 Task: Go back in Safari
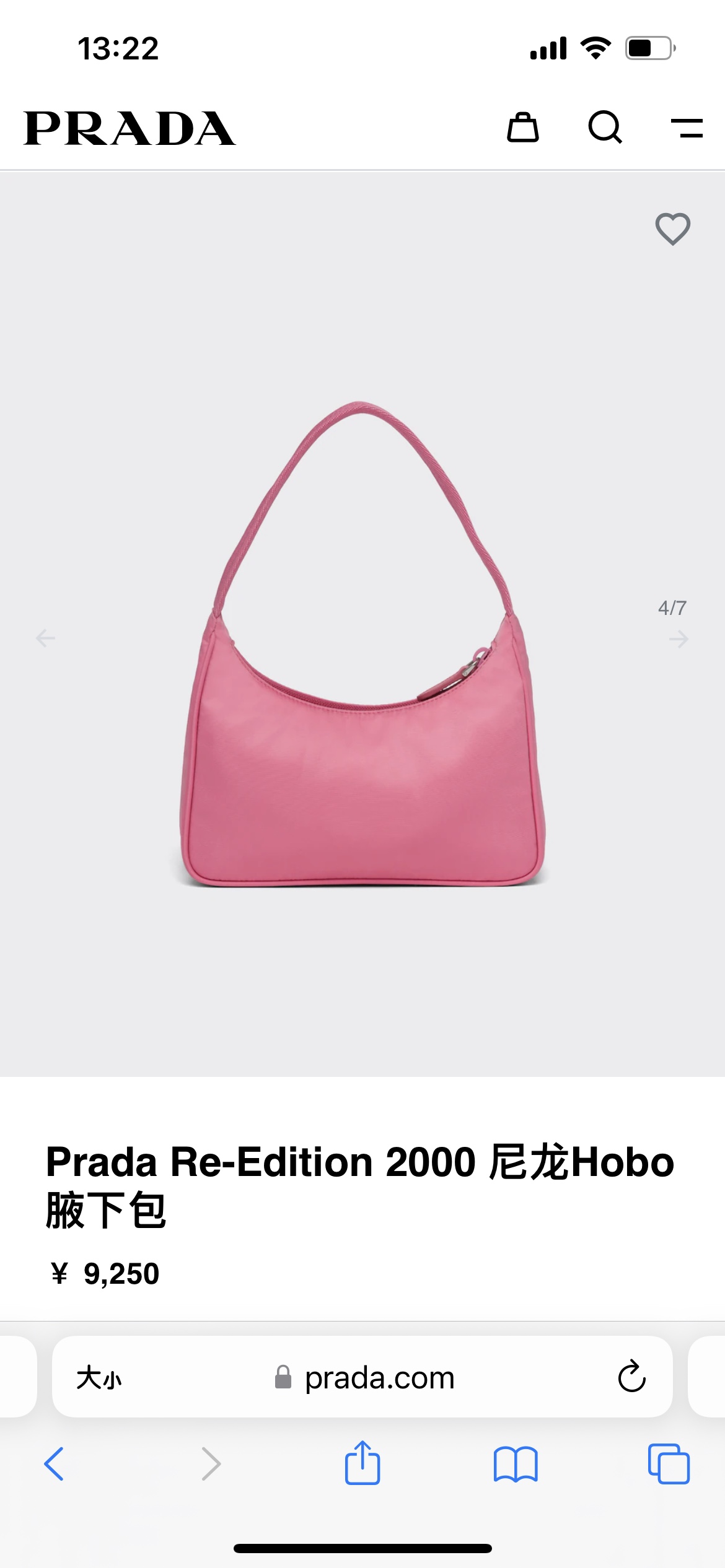(54, 1464)
